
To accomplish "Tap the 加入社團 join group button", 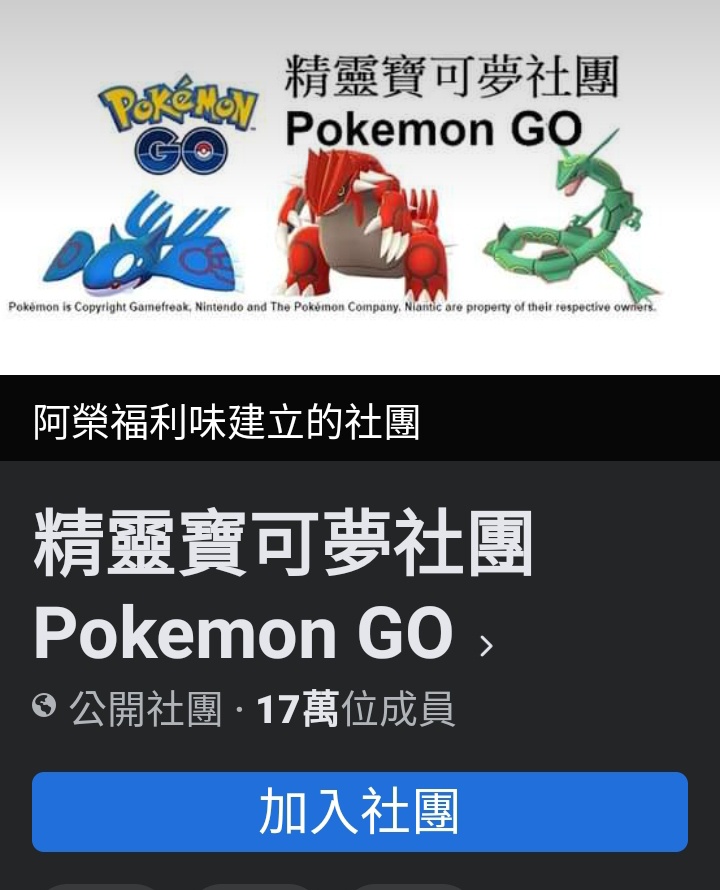I will [x=360, y=812].
